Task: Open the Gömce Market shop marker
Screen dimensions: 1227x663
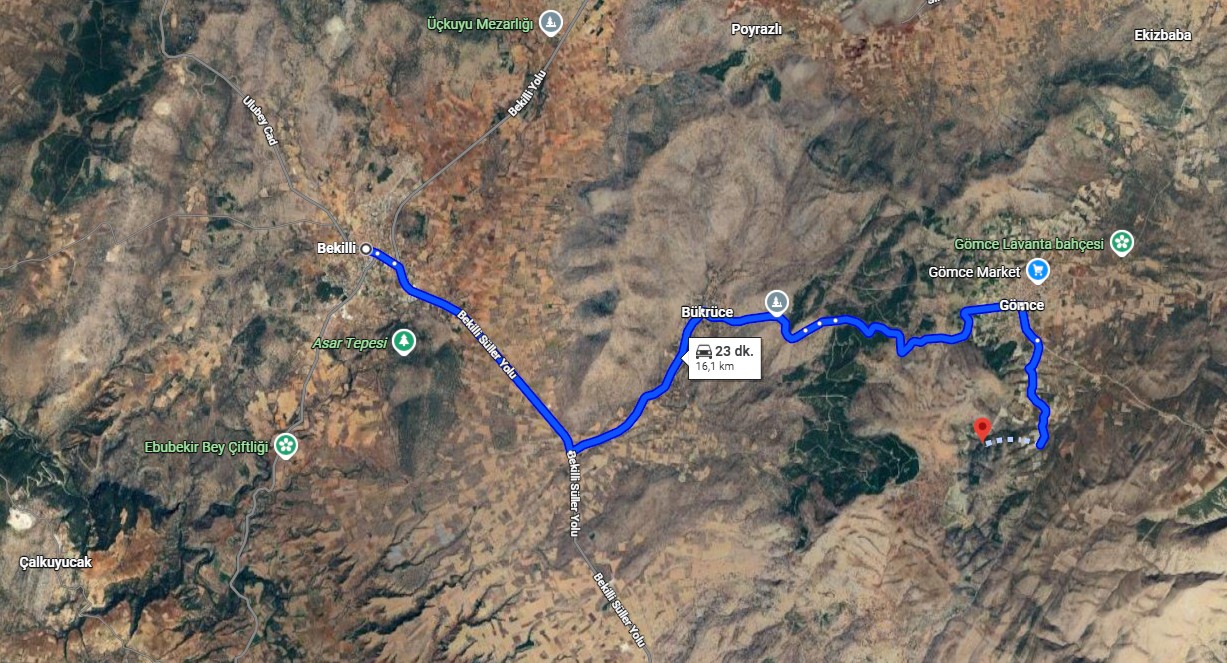Action: click(1038, 271)
